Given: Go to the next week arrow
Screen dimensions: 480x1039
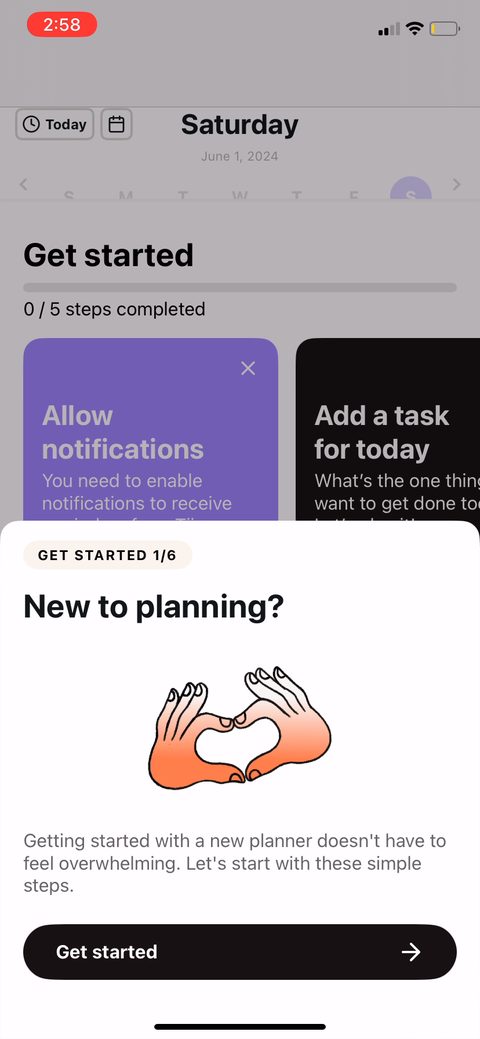Looking at the screenshot, I should tap(456, 184).
